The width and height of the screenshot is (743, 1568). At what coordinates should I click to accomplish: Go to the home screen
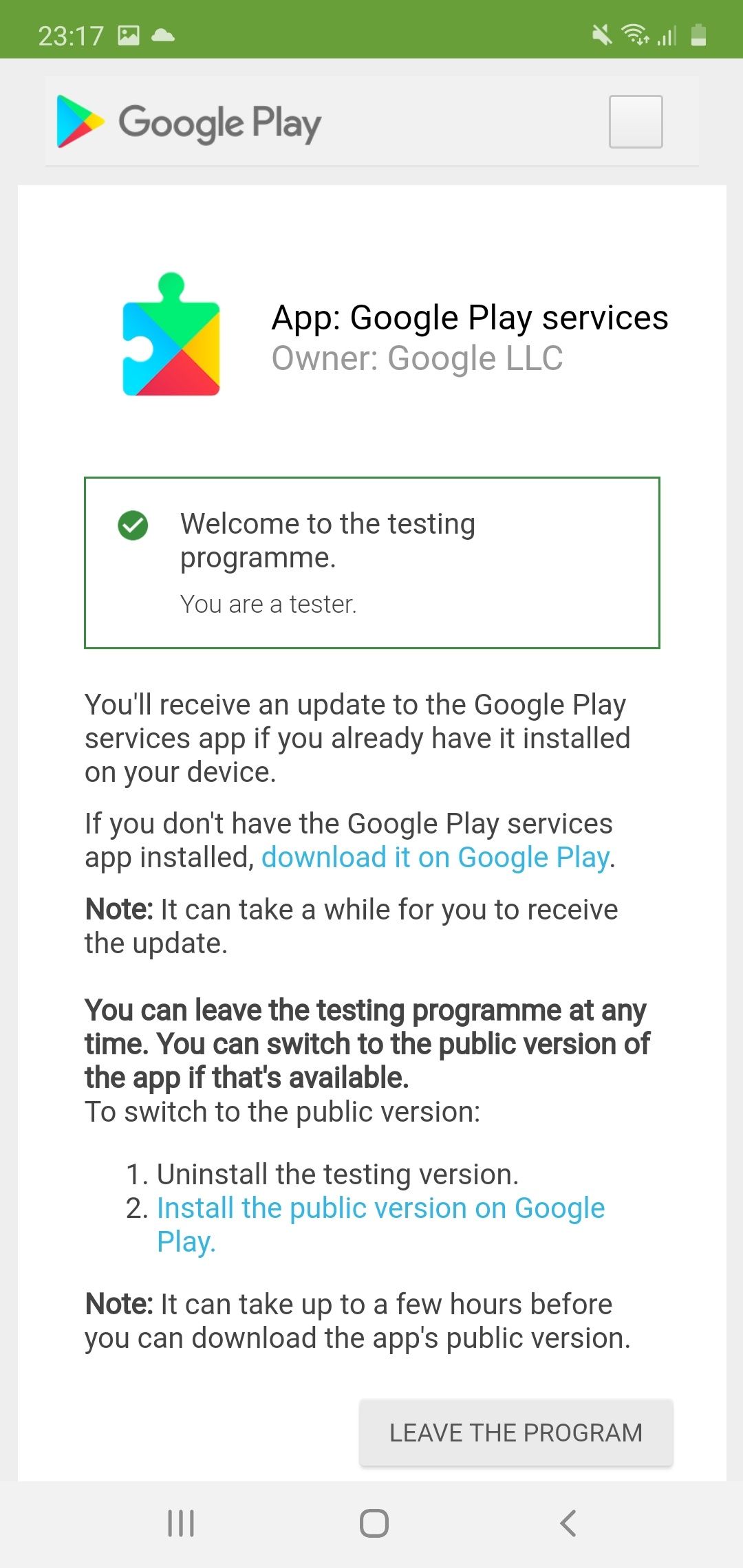coord(374,1523)
